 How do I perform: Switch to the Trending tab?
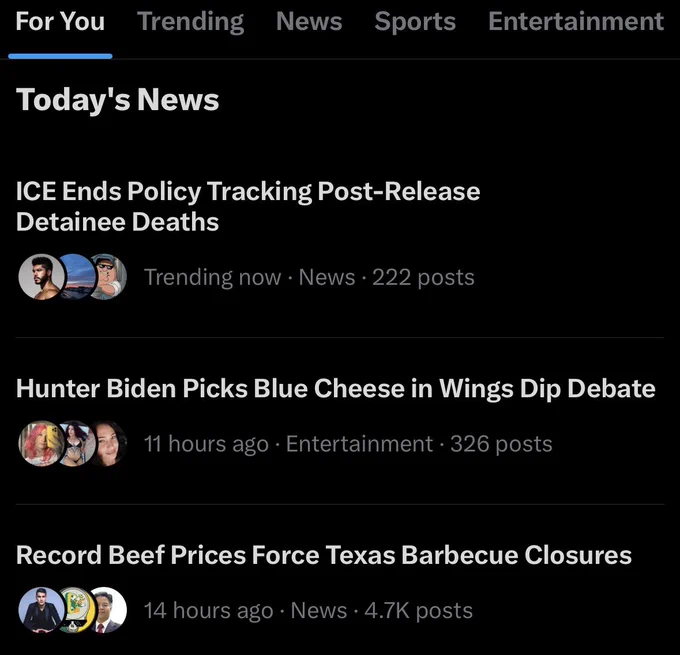point(190,22)
